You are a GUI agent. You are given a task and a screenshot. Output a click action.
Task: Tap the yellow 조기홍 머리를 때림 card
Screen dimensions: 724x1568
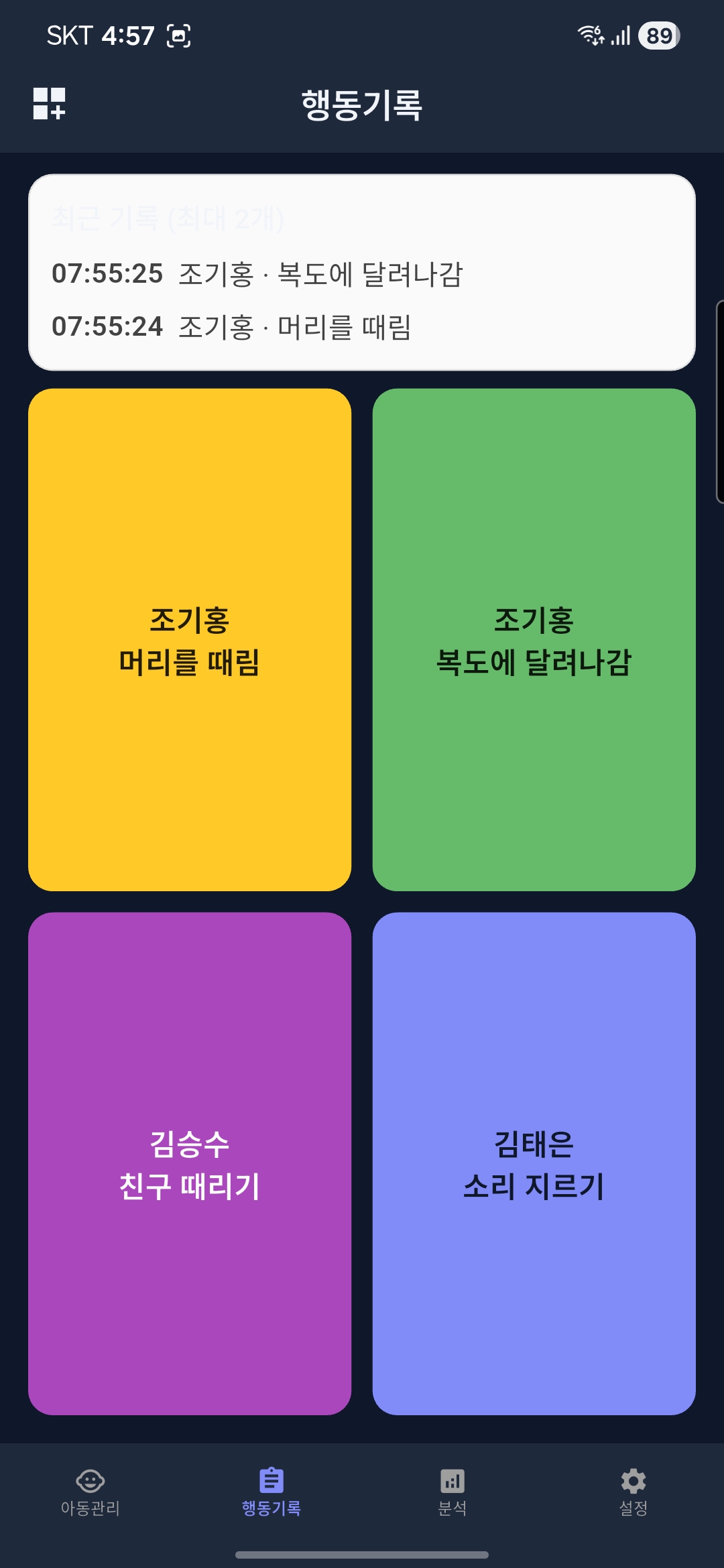[x=190, y=640]
